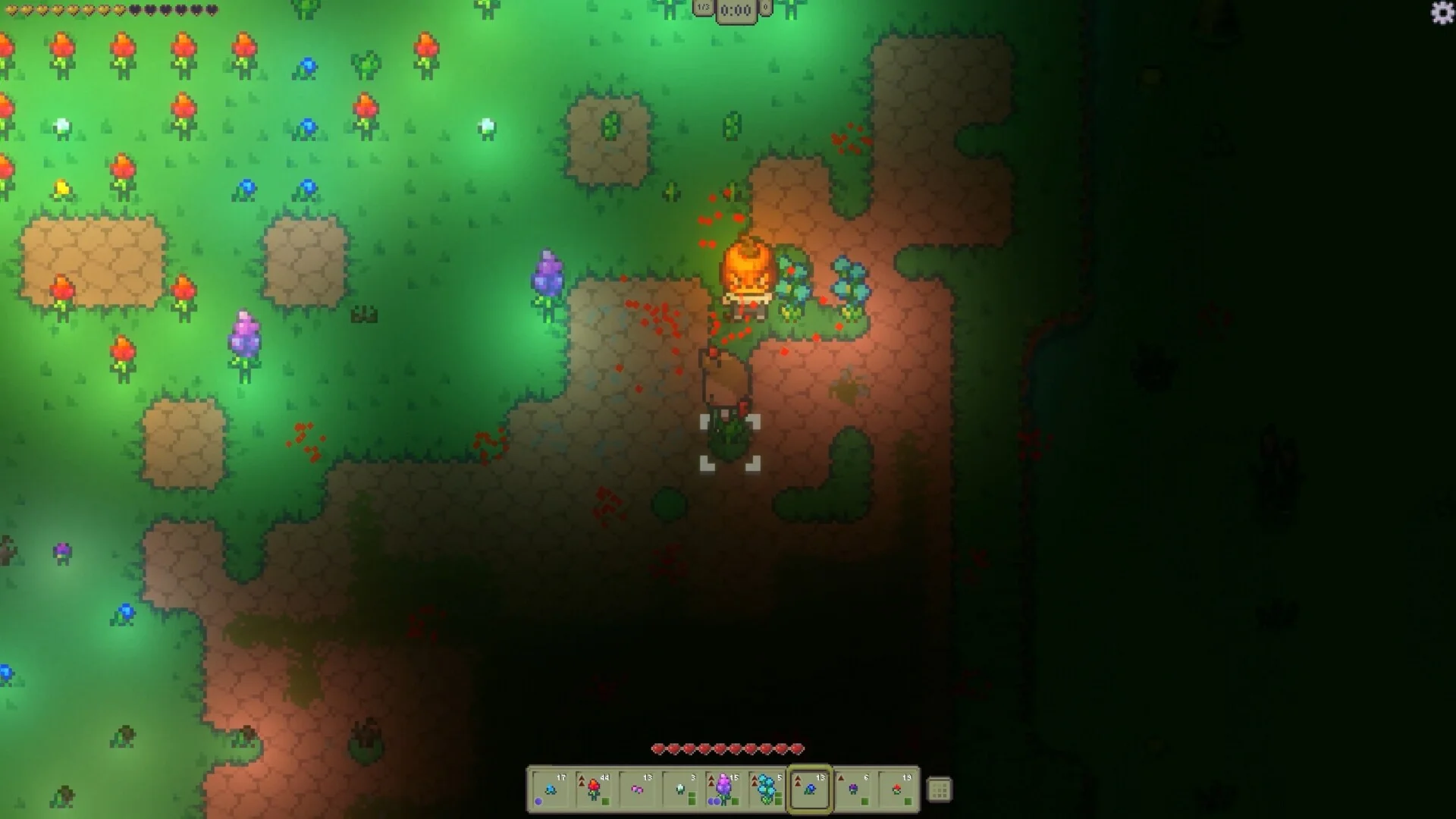This screenshot has height=819, width=1456.
Task: Select the tall purple flower slot with 15
Action: coord(723,789)
